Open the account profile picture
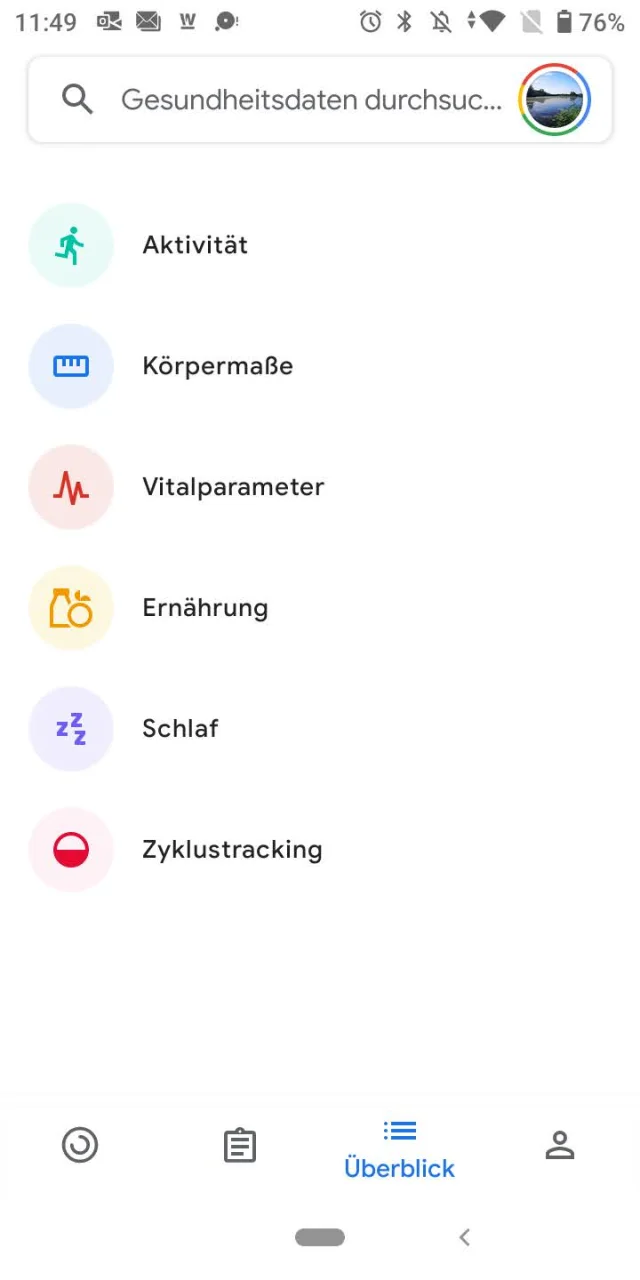The width and height of the screenshot is (640, 1280). 555,100
